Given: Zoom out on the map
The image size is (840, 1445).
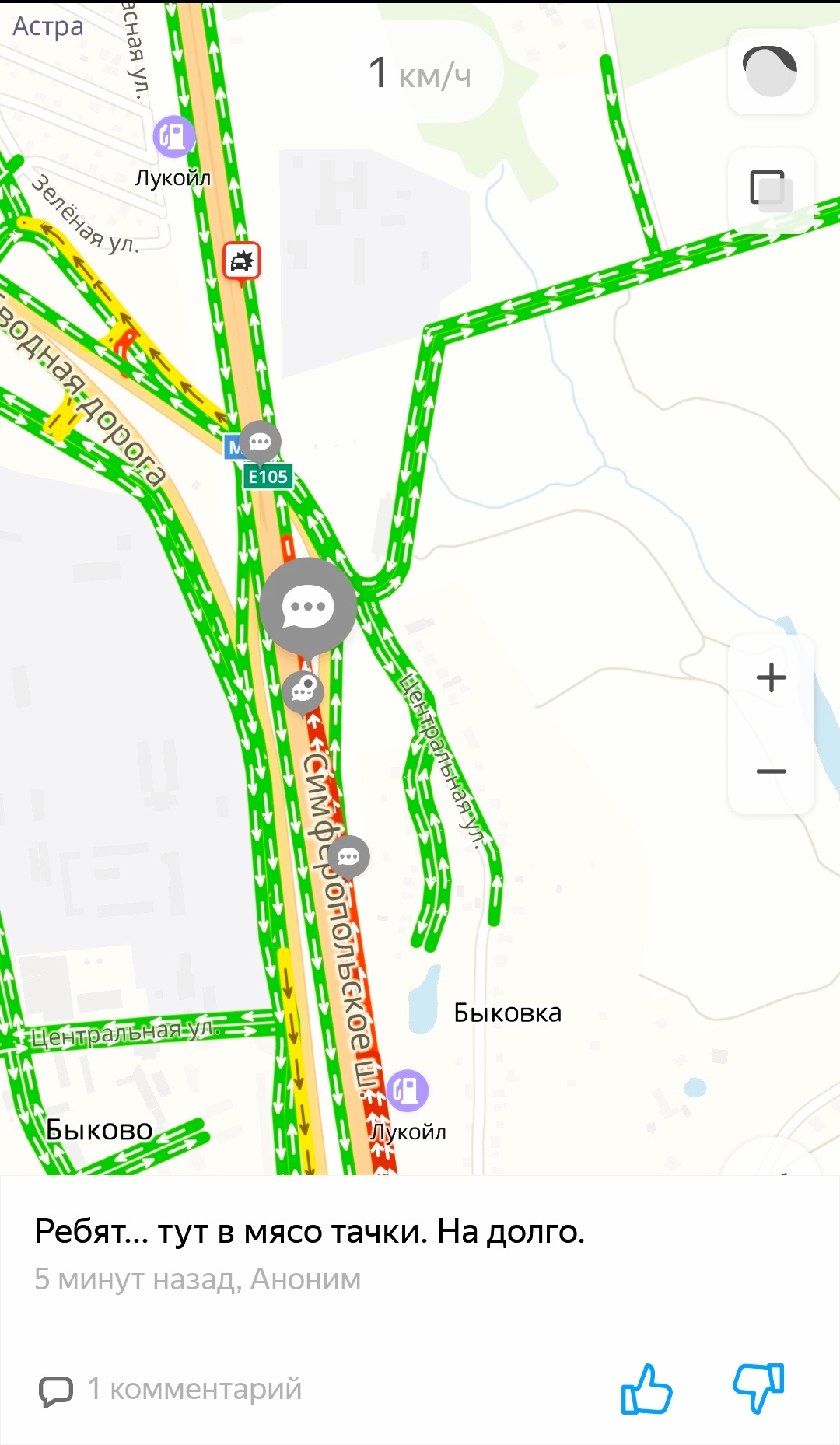Looking at the screenshot, I should (771, 771).
